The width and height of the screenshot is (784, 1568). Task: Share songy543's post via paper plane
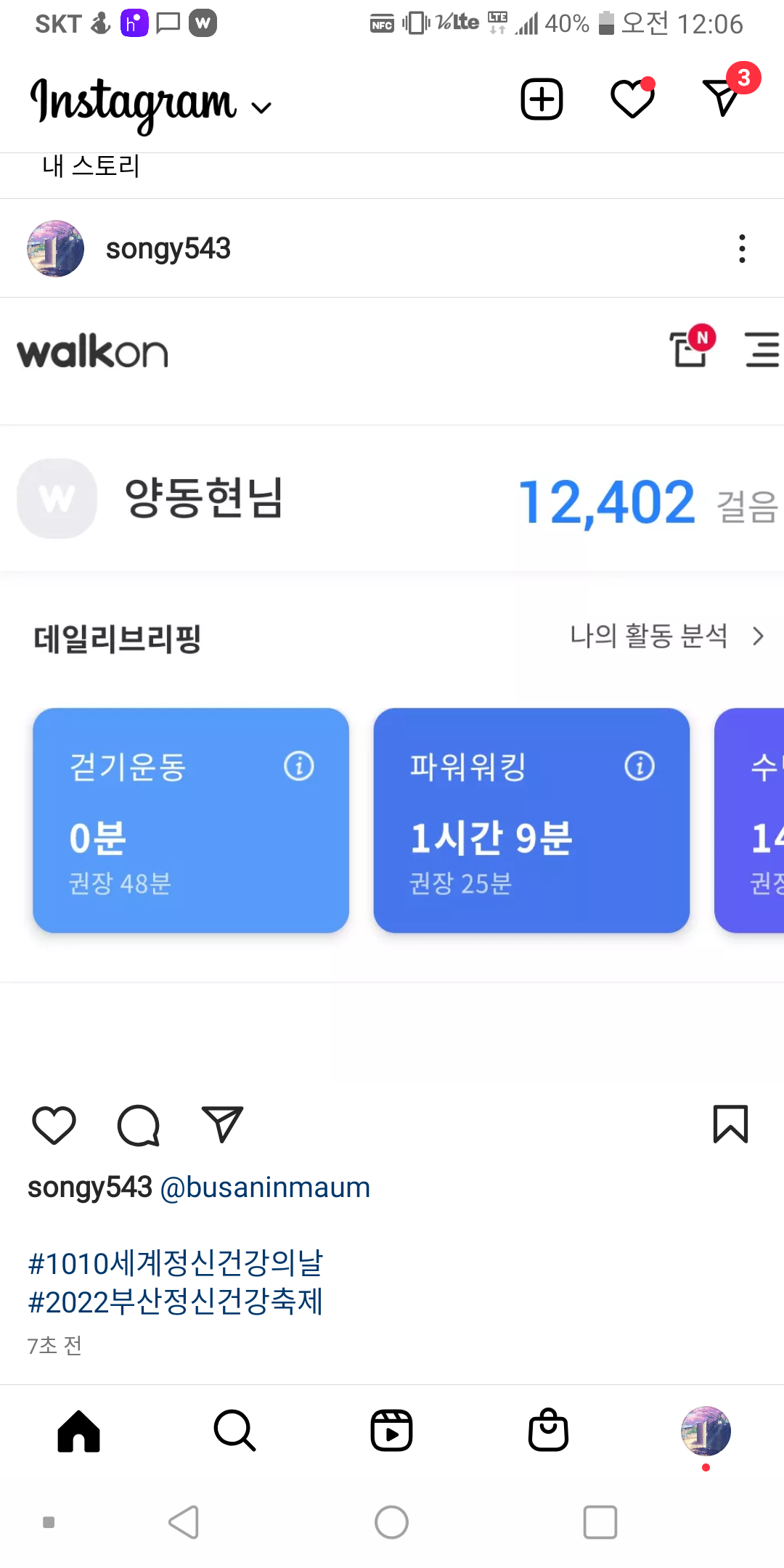pos(221,1125)
